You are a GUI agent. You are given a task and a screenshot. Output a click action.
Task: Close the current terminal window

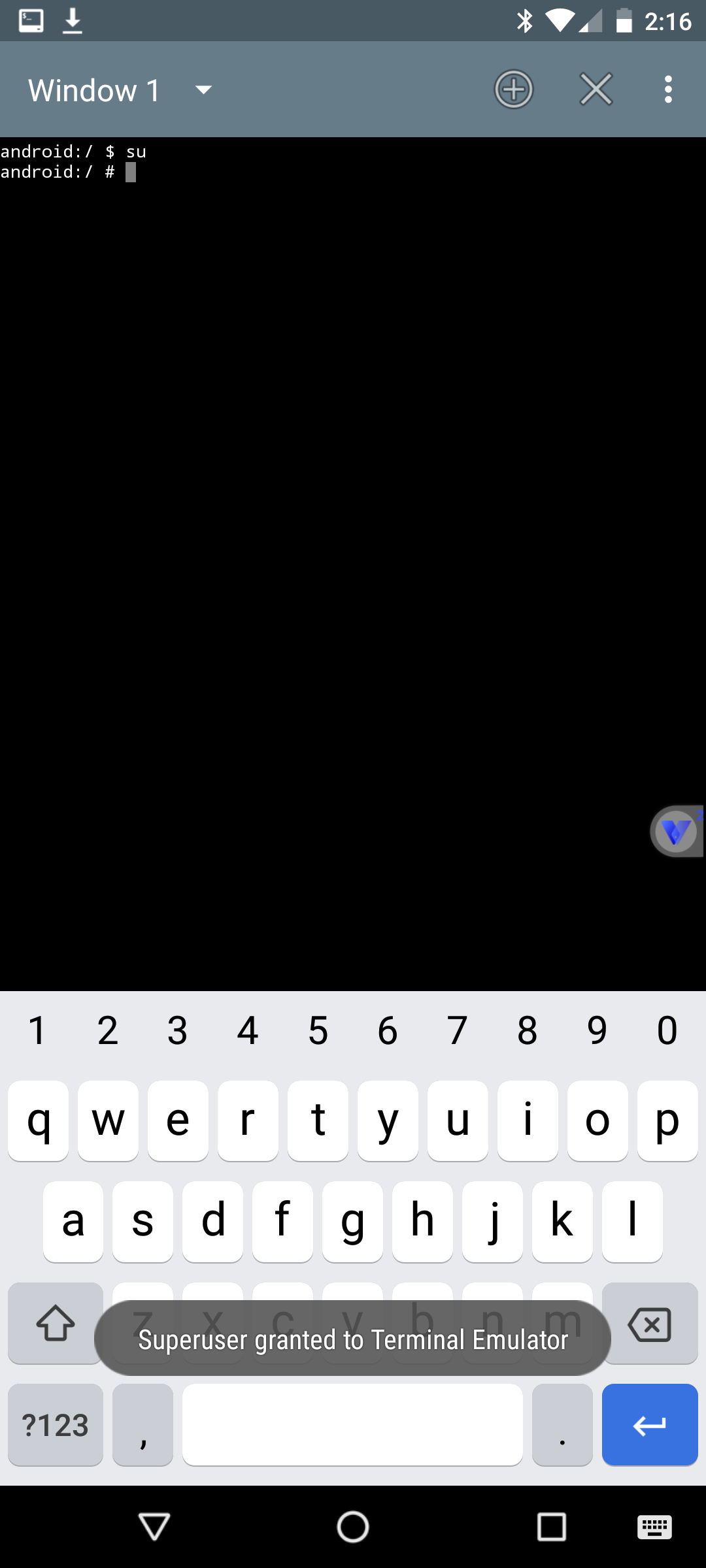[x=596, y=90]
